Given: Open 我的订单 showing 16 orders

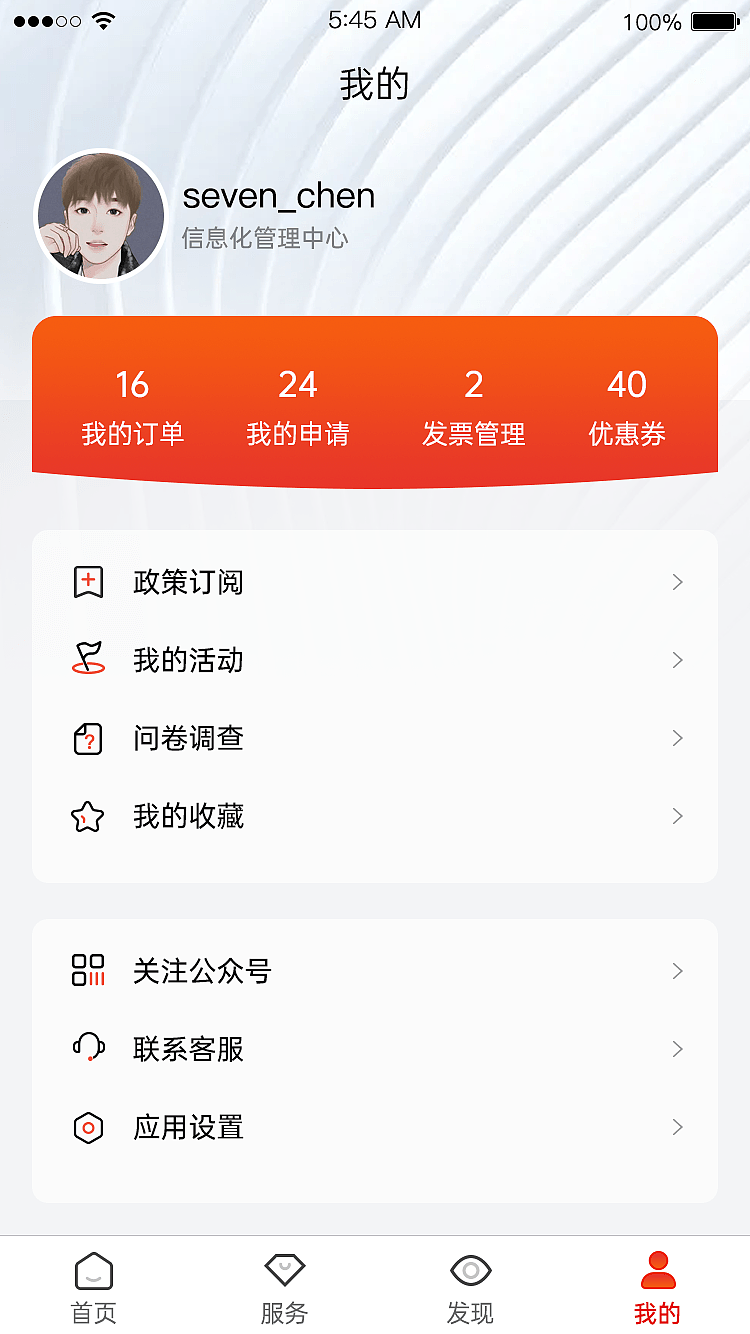Looking at the screenshot, I should click(x=133, y=405).
